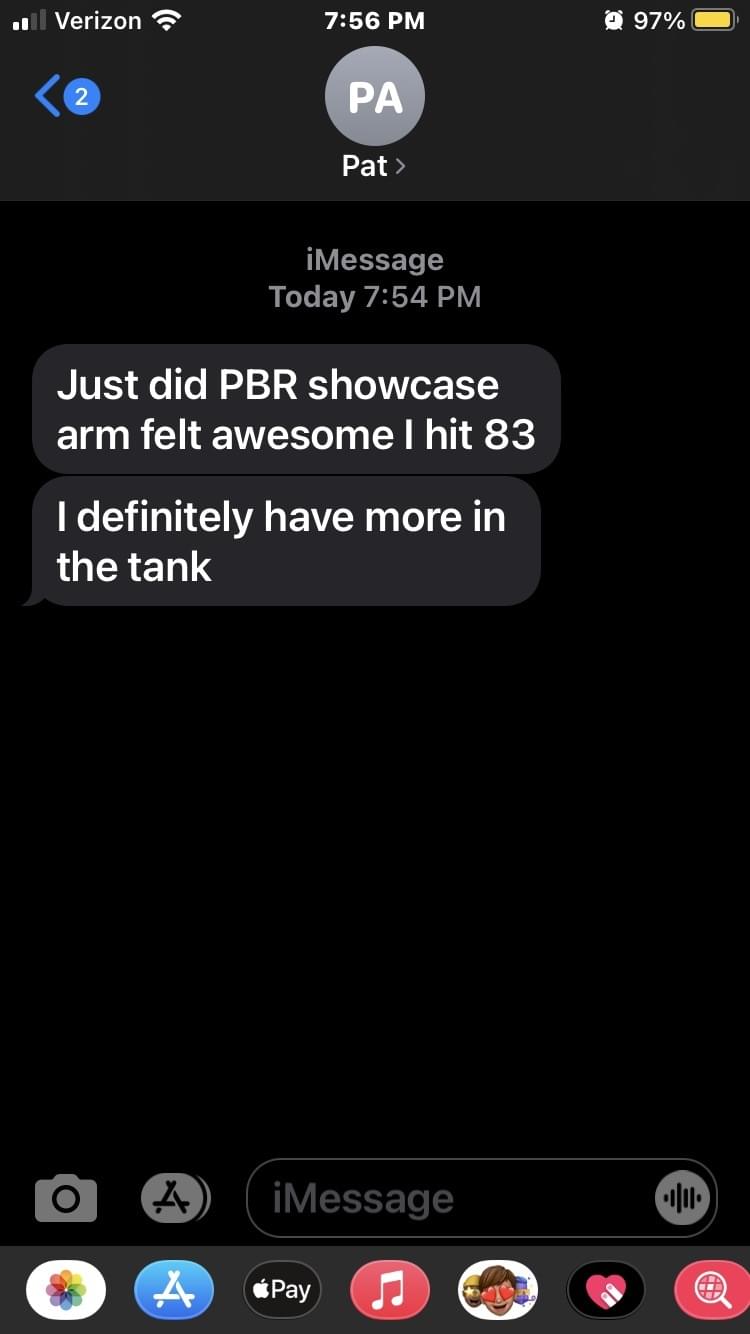
Task: Toggle the iMessage apps drawer
Action: [174, 1198]
